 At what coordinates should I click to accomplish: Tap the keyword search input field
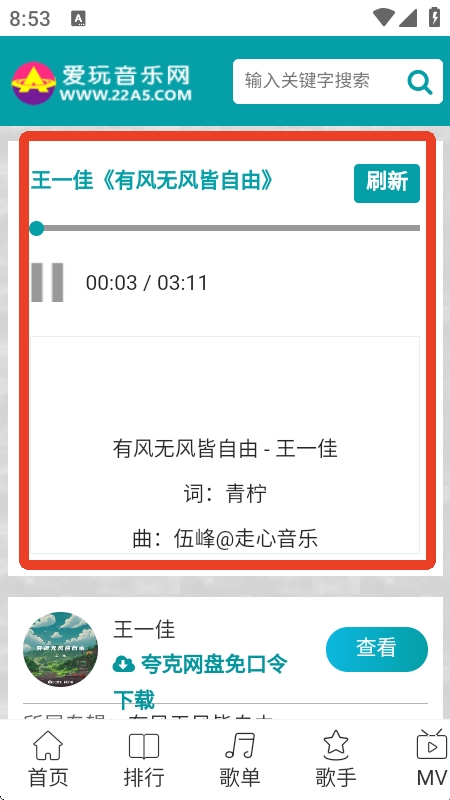316,81
